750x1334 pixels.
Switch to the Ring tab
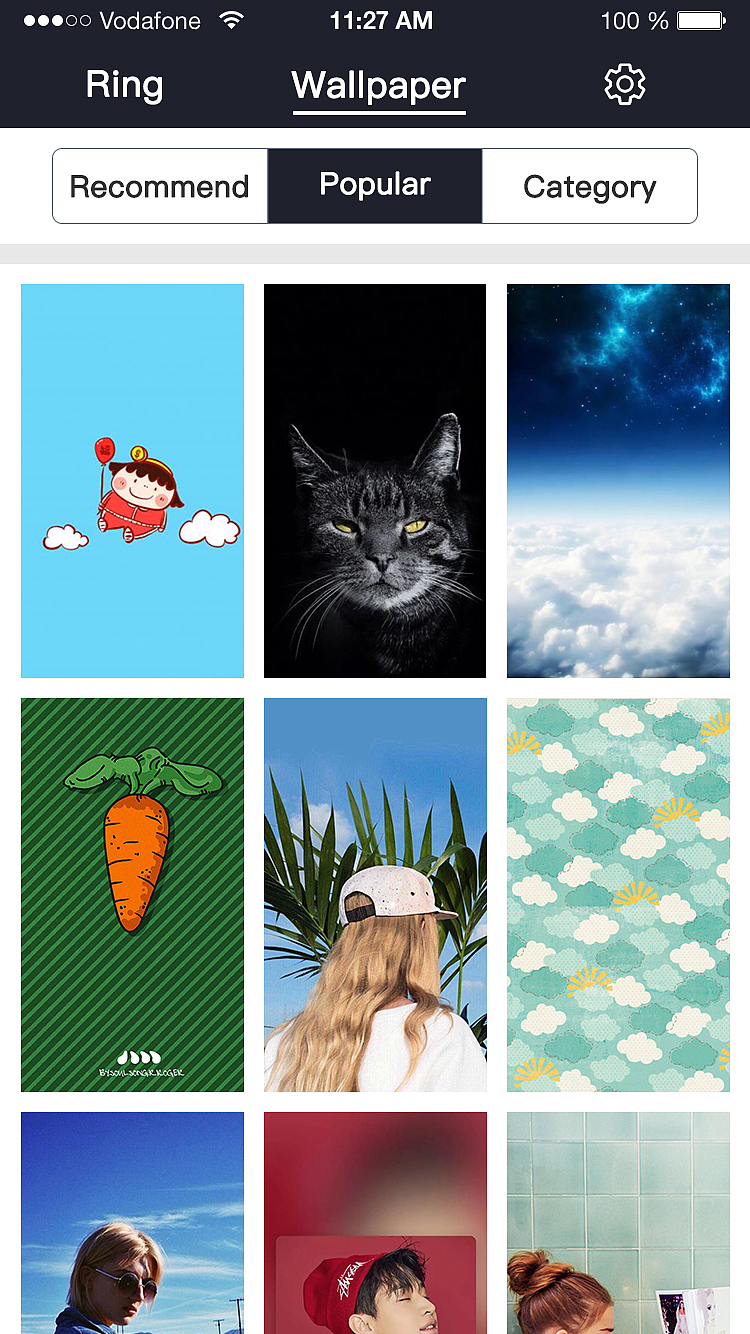click(124, 85)
